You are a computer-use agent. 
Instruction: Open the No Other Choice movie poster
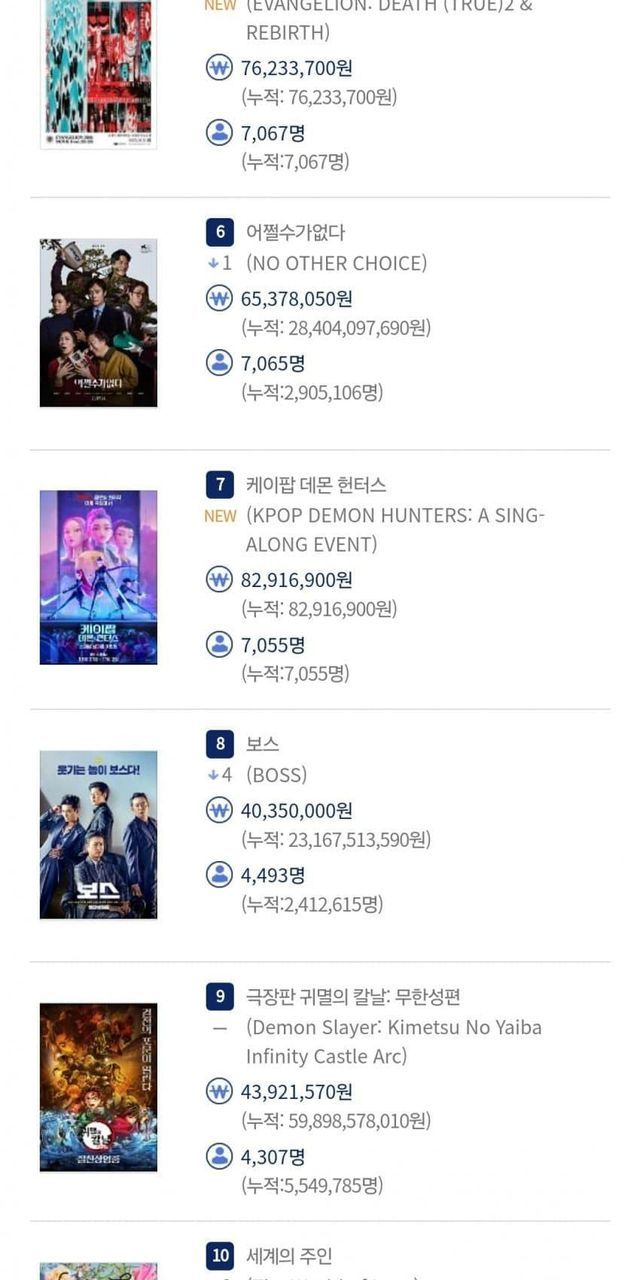tap(98, 323)
